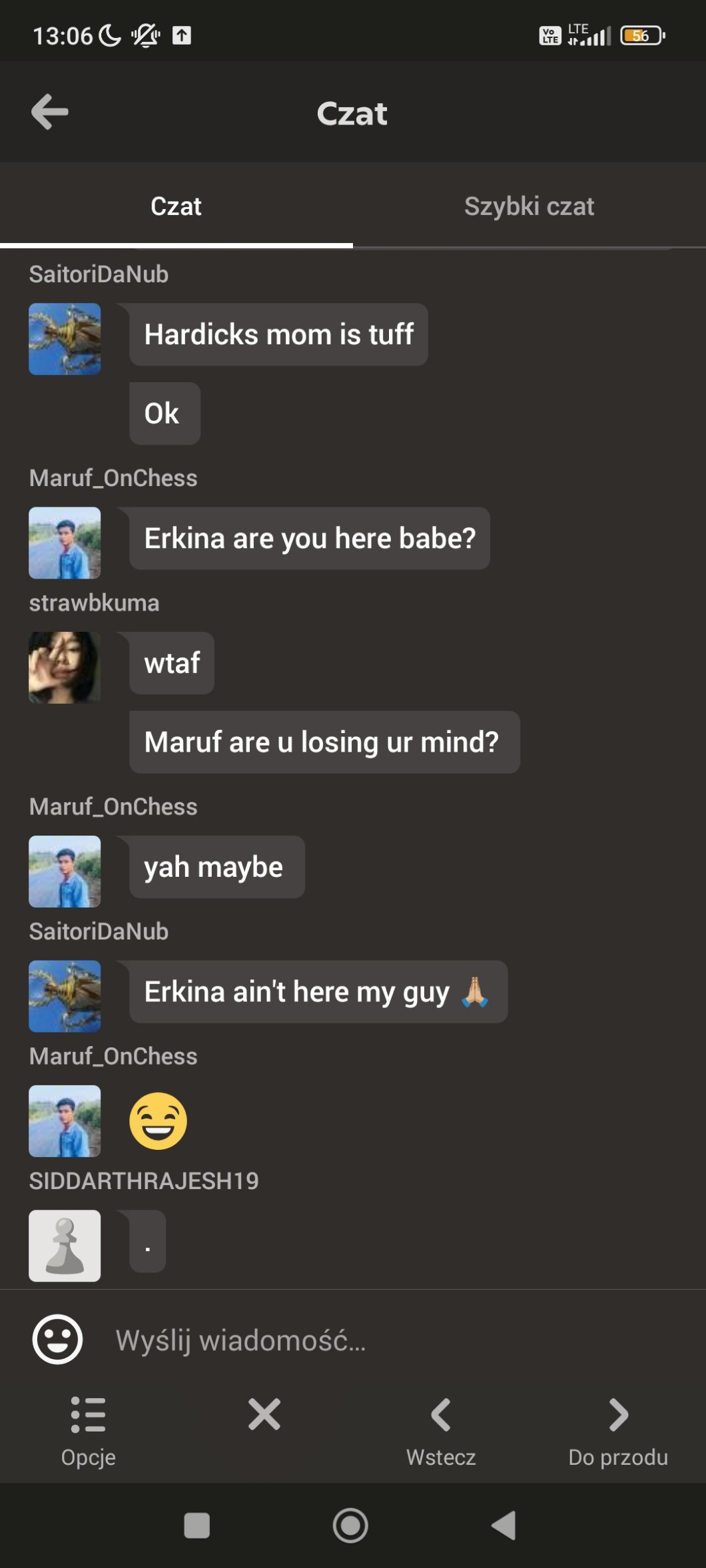This screenshot has width=706, height=1568.
Task: View SIDDARTHRAJESH19's pawn avatar
Action: coord(65,1245)
